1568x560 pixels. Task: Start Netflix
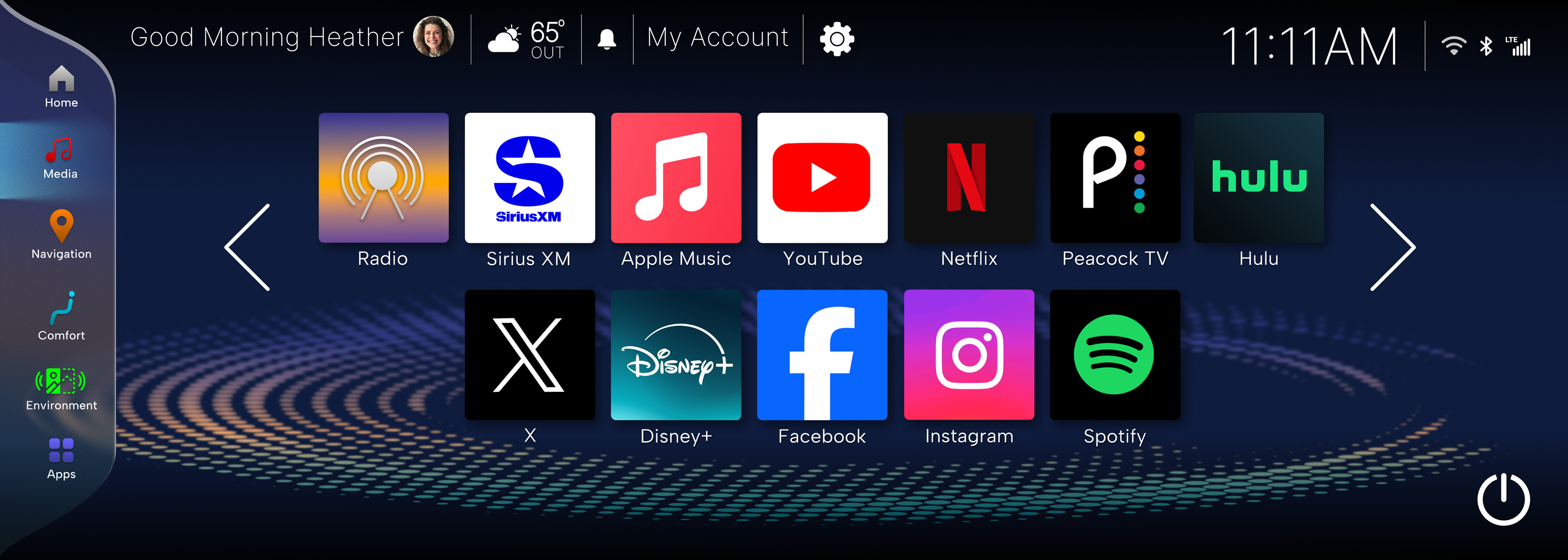[969, 178]
